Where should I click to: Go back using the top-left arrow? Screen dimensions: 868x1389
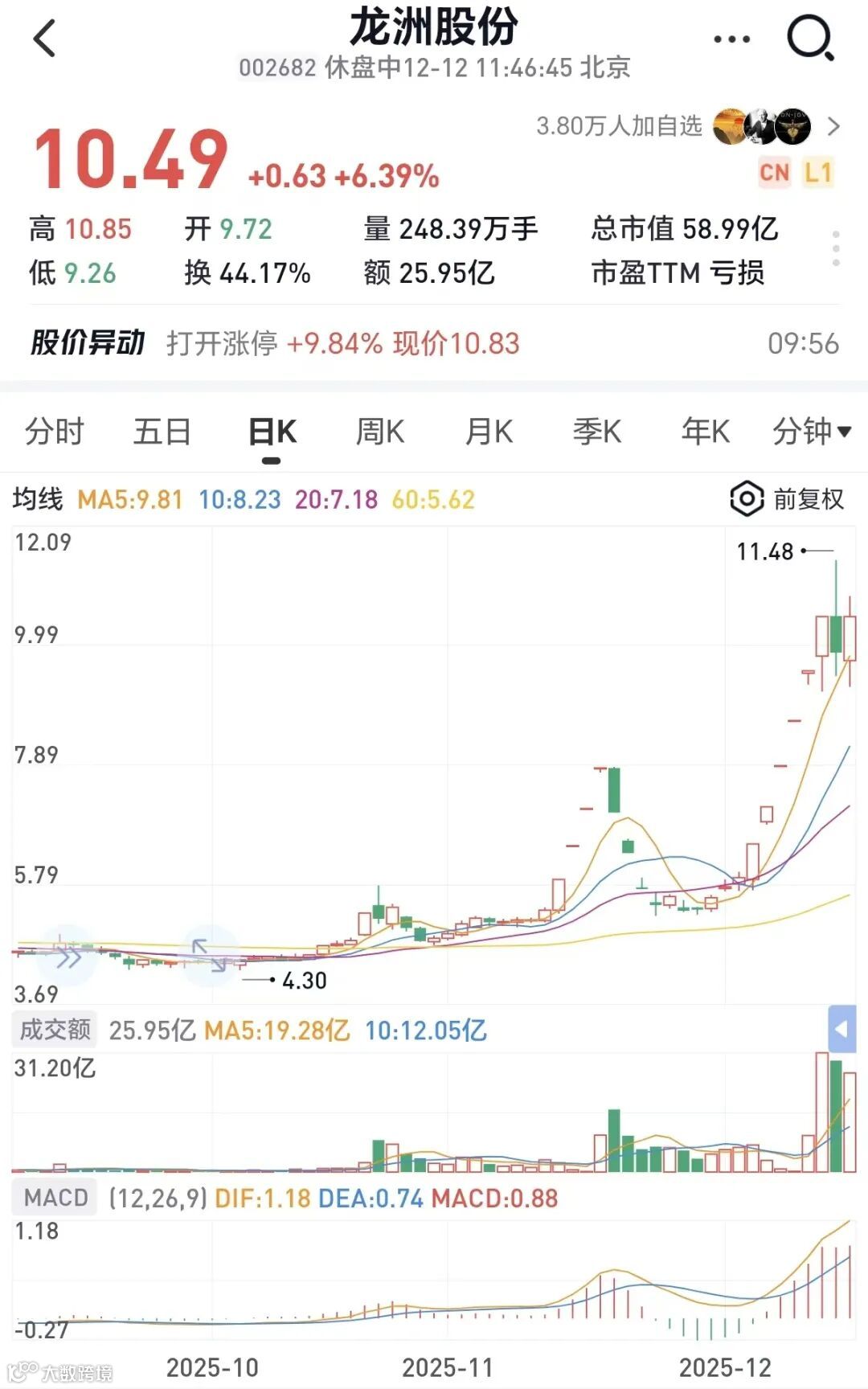(x=45, y=39)
